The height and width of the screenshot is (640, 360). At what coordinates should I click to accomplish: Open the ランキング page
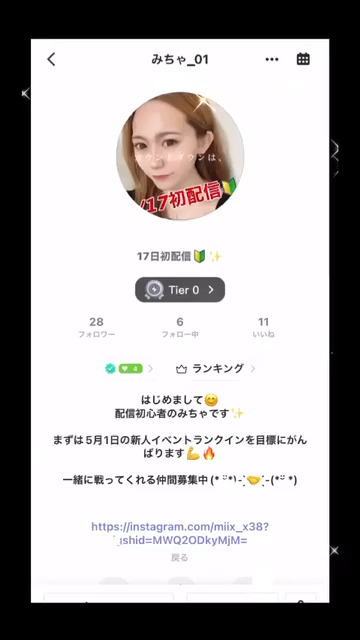pyautogui.click(x=216, y=369)
